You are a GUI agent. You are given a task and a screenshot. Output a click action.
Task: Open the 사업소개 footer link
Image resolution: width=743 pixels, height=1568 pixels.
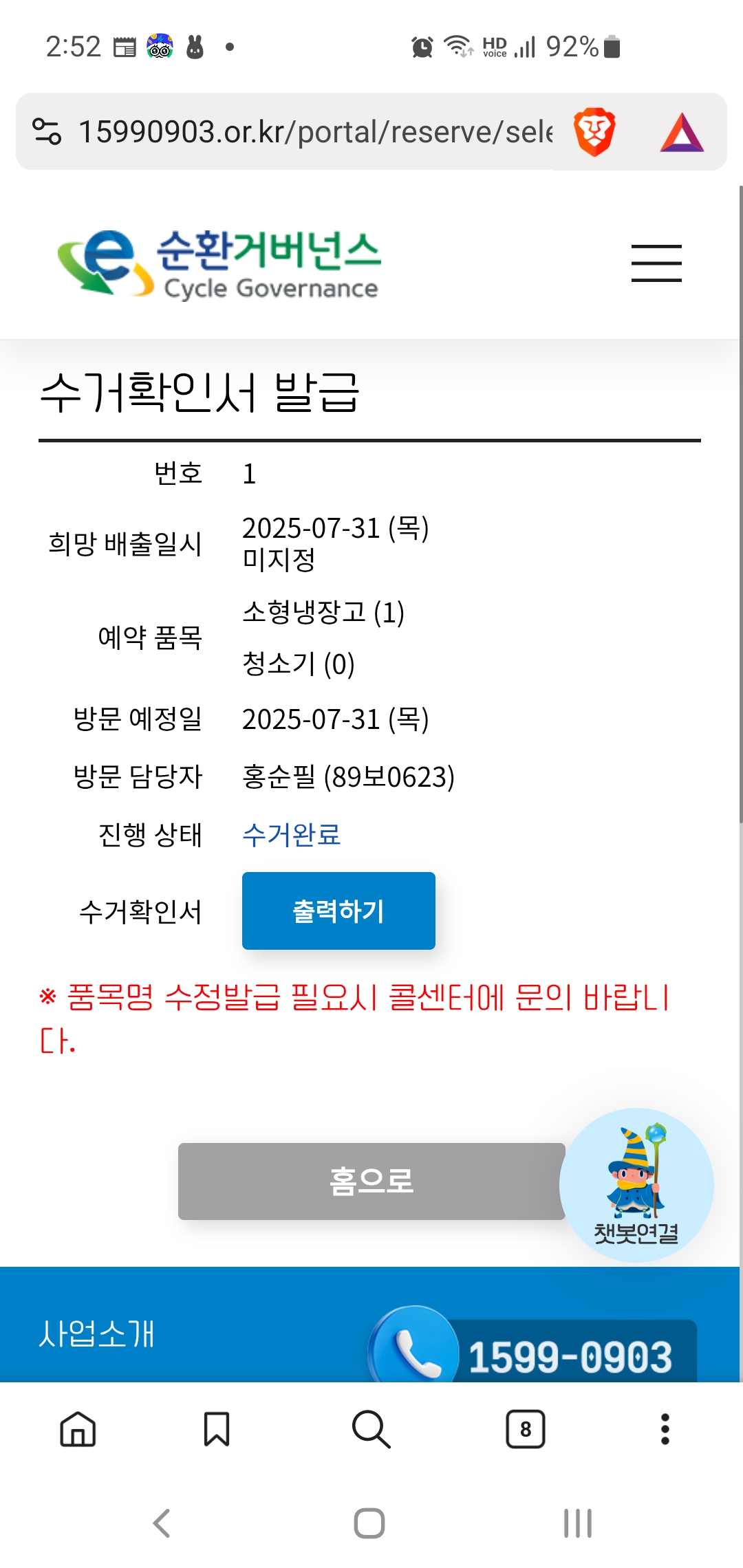[97, 1333]
